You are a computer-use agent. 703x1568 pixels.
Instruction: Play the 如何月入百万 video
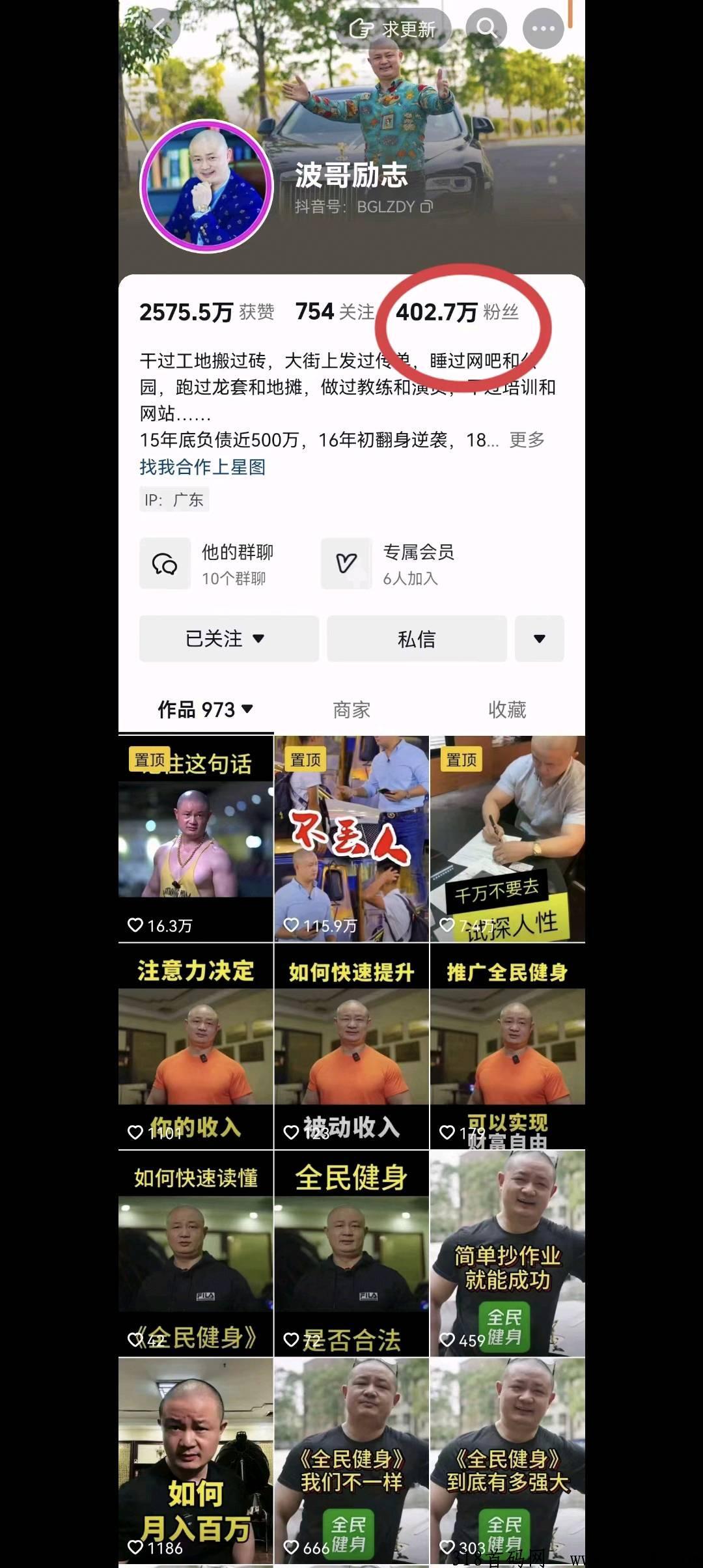195,1461
